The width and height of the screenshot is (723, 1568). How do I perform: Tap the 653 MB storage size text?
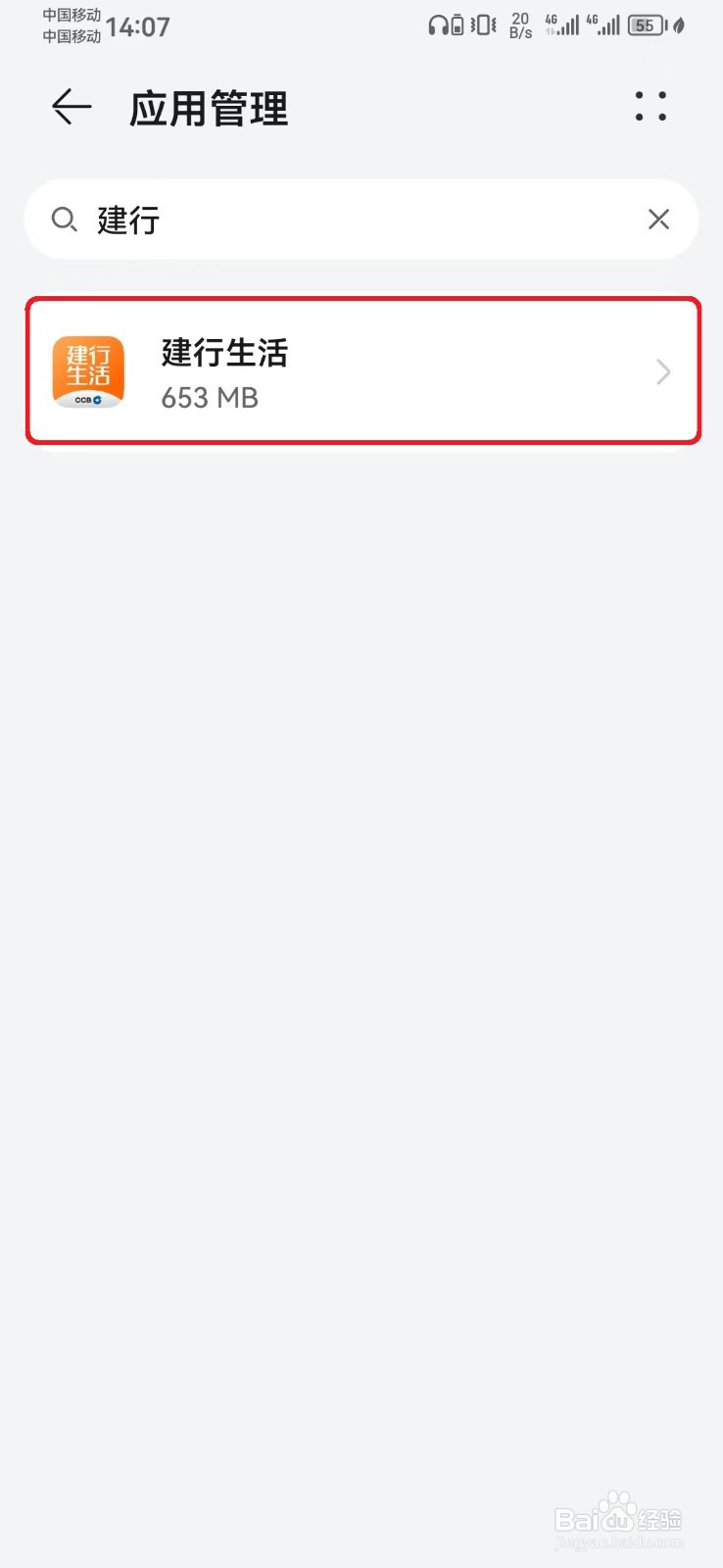coord(210,398)
